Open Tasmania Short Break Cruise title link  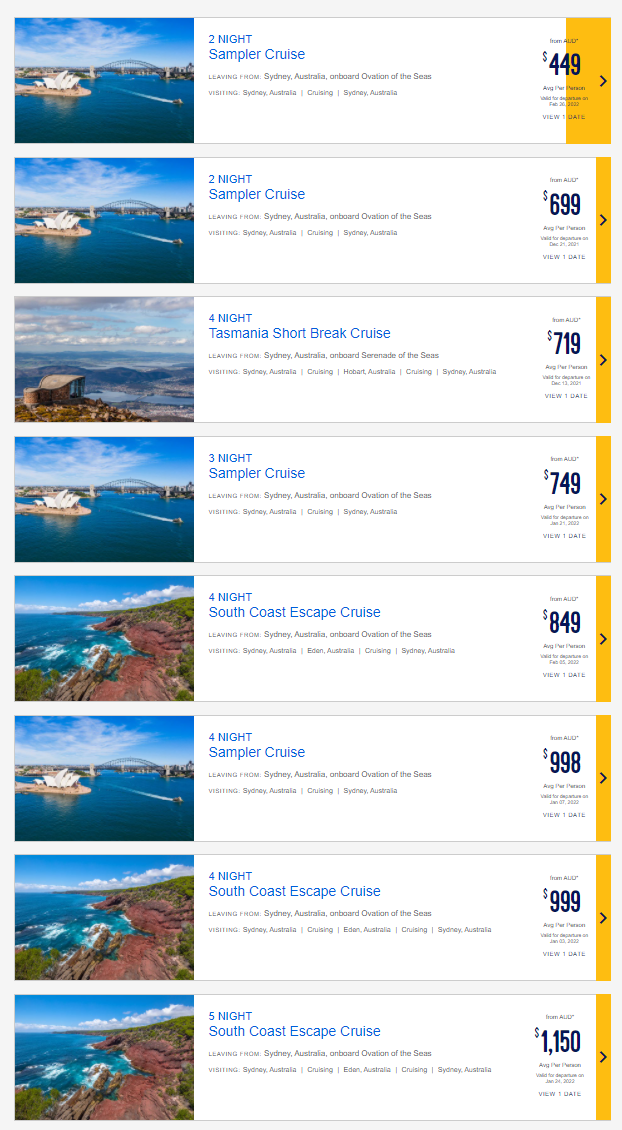300,333
